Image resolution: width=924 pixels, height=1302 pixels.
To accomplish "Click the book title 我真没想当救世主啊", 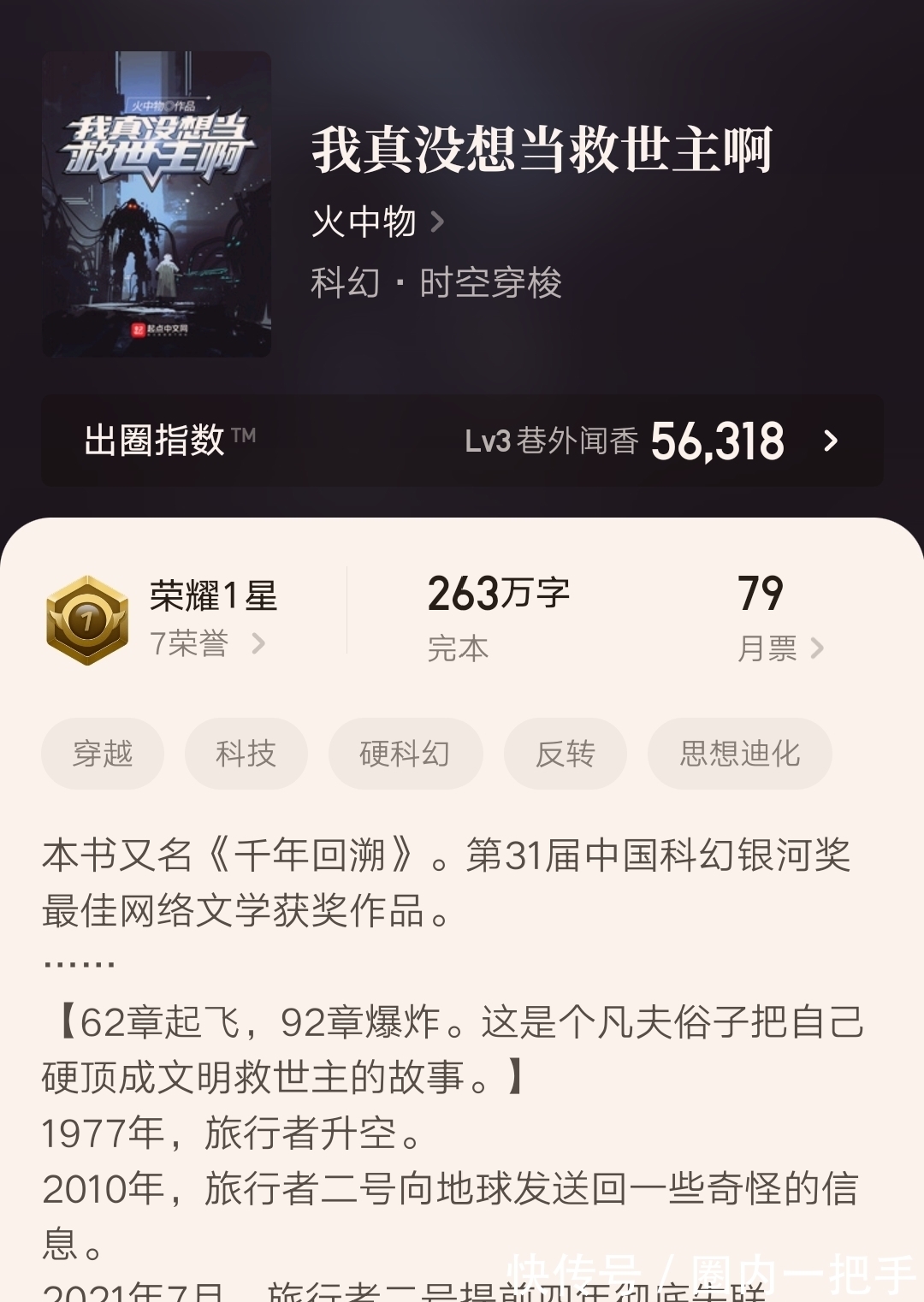I will click(542, 147).
